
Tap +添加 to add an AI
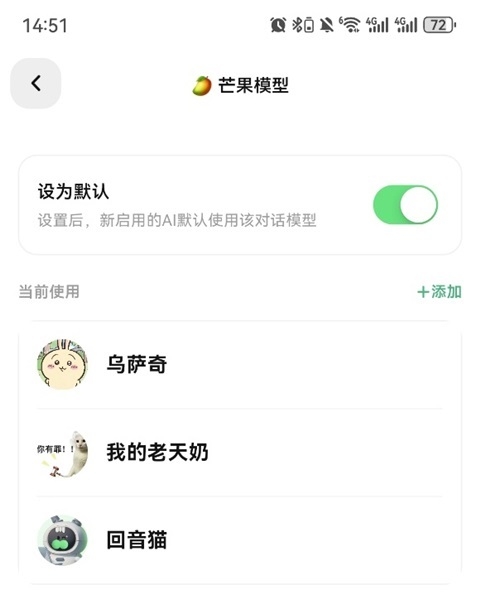pos(439,292)
